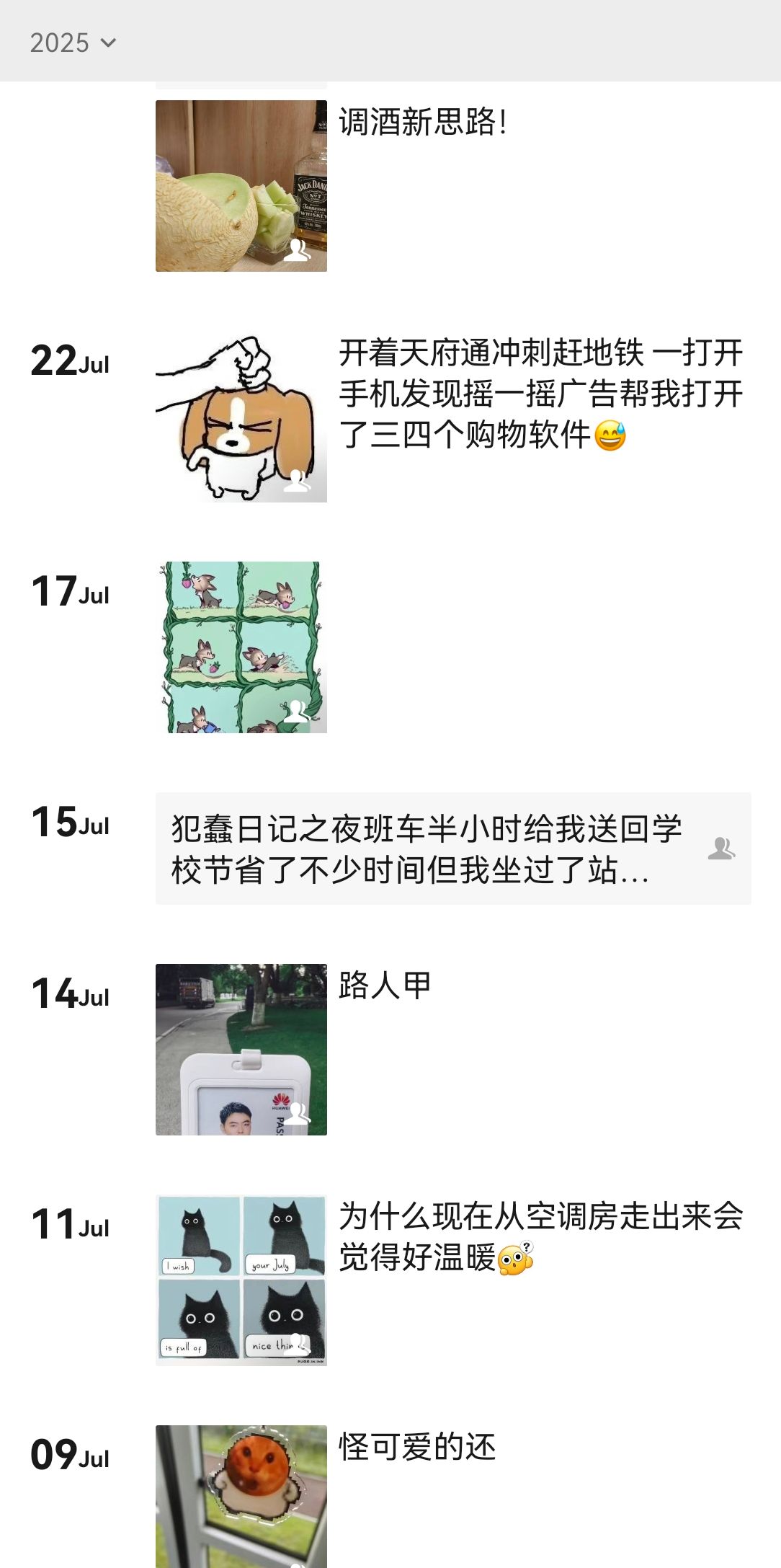The height and width of the screenshot is (1568, 781).
Task: Open the 15 Jul text-only post
Action: (452, 849)
